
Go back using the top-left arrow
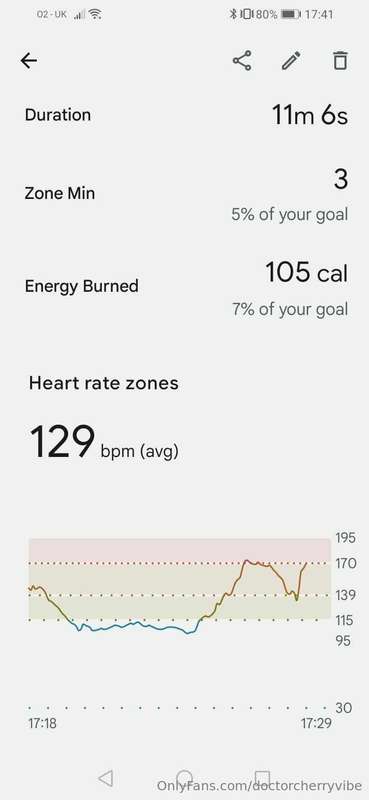tap(29, 61)
